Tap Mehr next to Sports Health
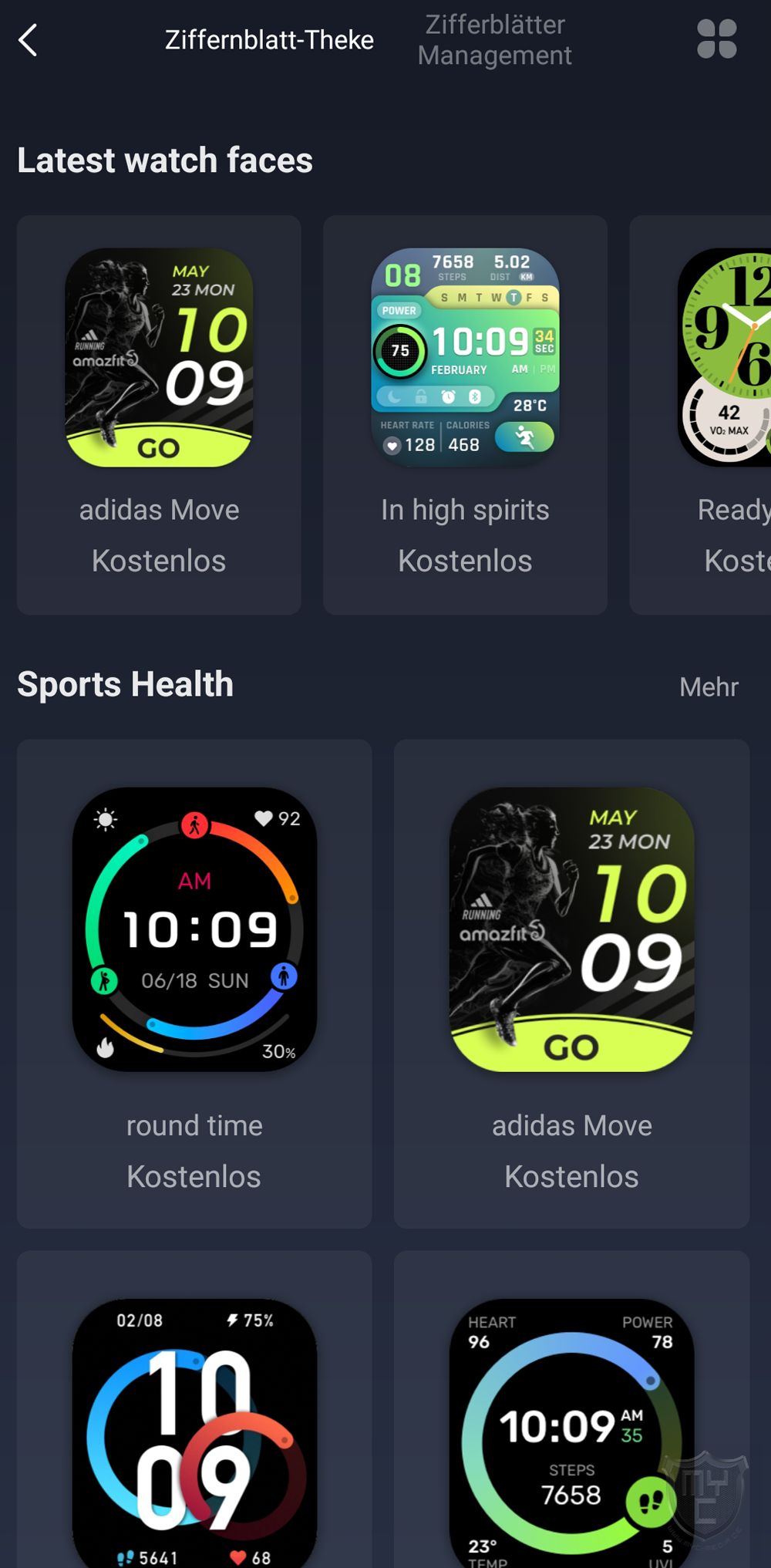This screenshot has width=771, height=1568. click(709, 686)
